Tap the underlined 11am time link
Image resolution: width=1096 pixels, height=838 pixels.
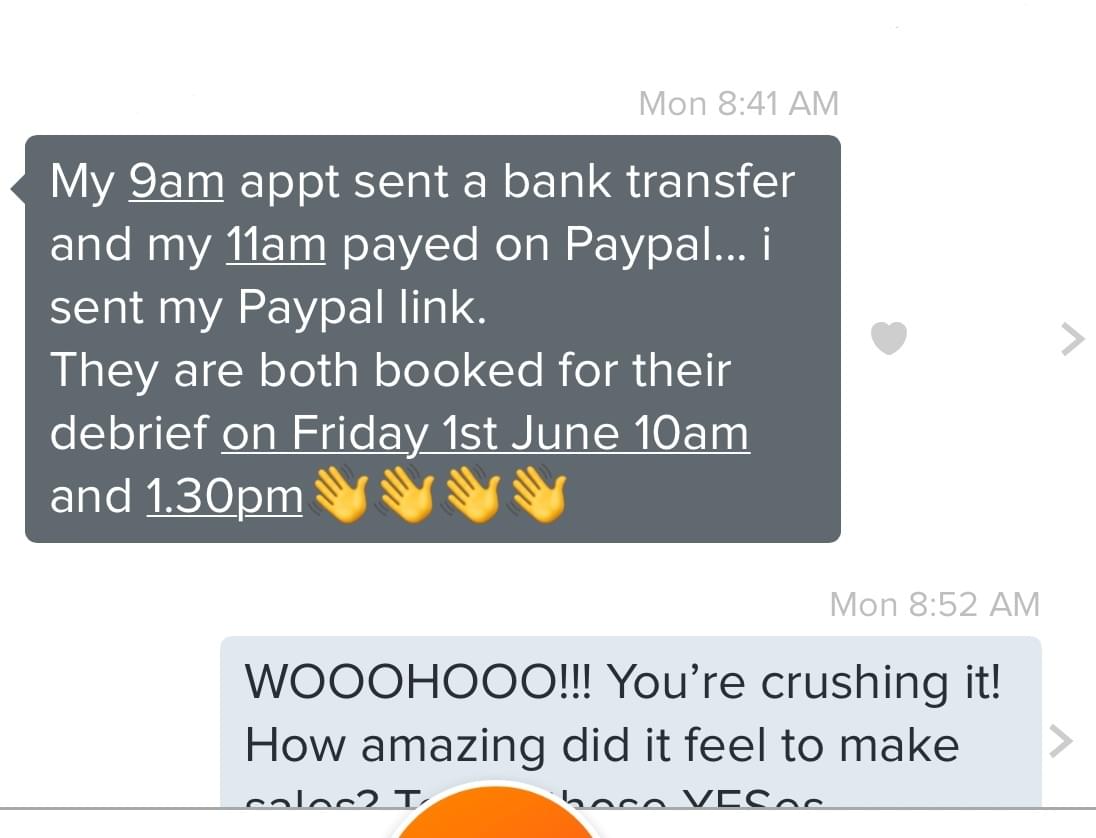point(276,245)
